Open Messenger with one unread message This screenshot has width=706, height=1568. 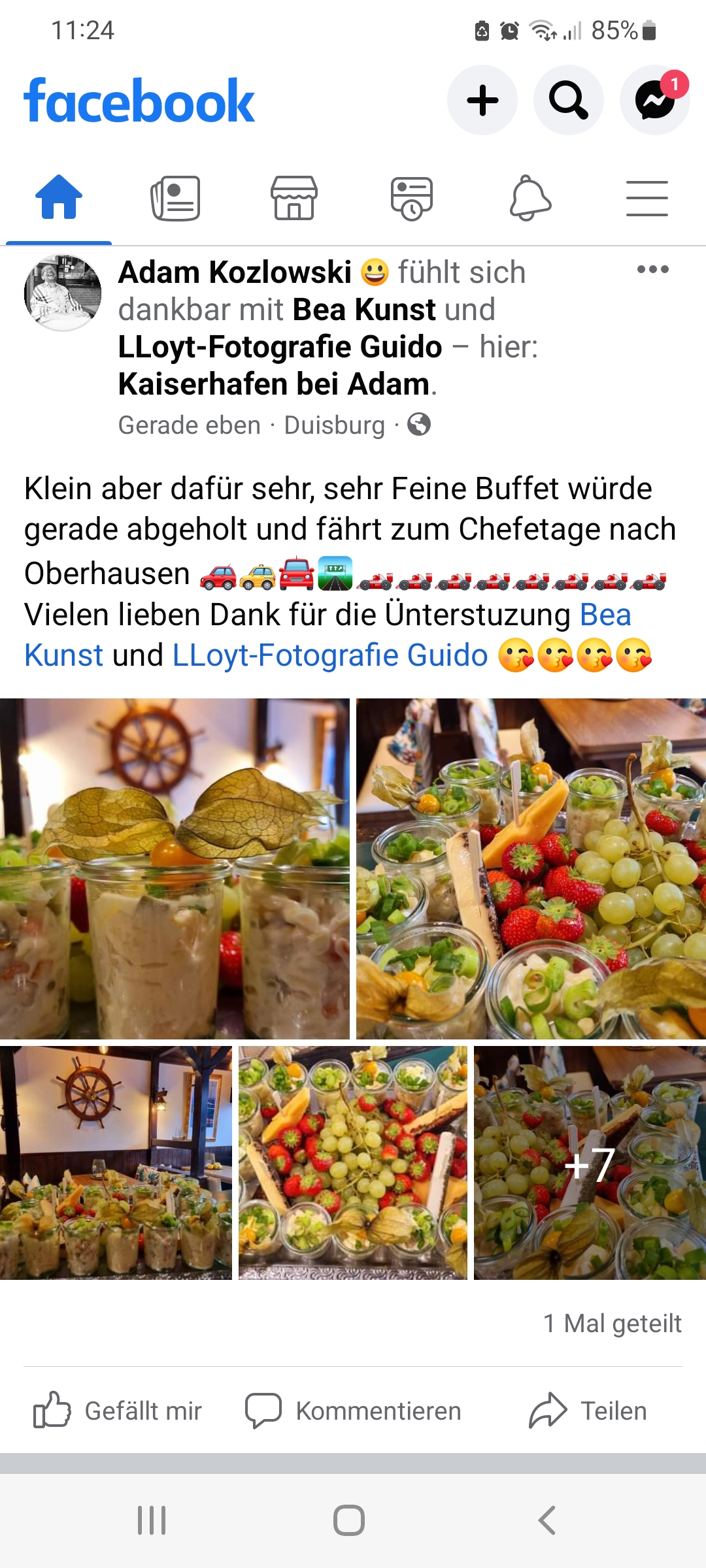[654, 101]
